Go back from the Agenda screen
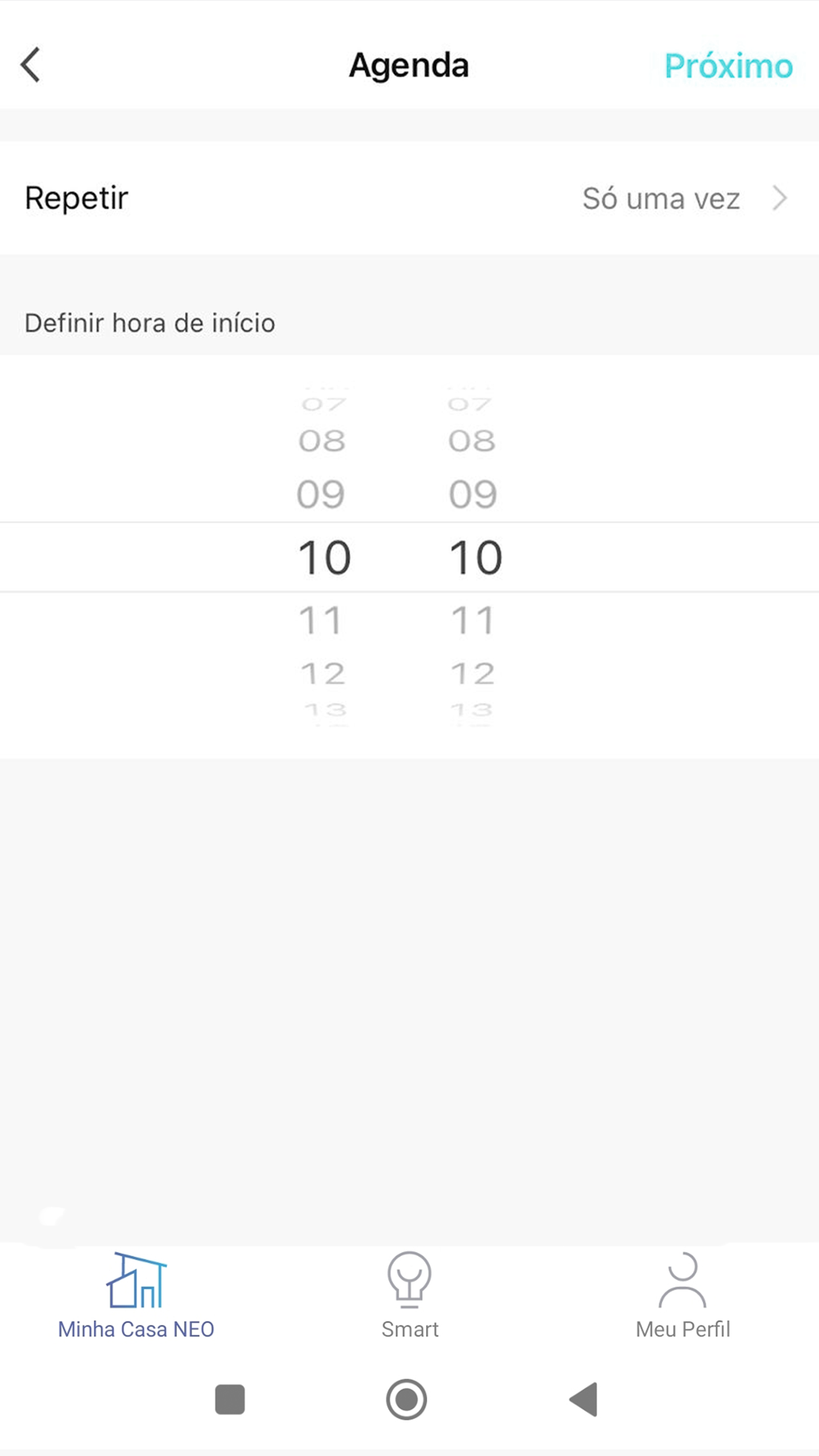 tap(31, 65)
